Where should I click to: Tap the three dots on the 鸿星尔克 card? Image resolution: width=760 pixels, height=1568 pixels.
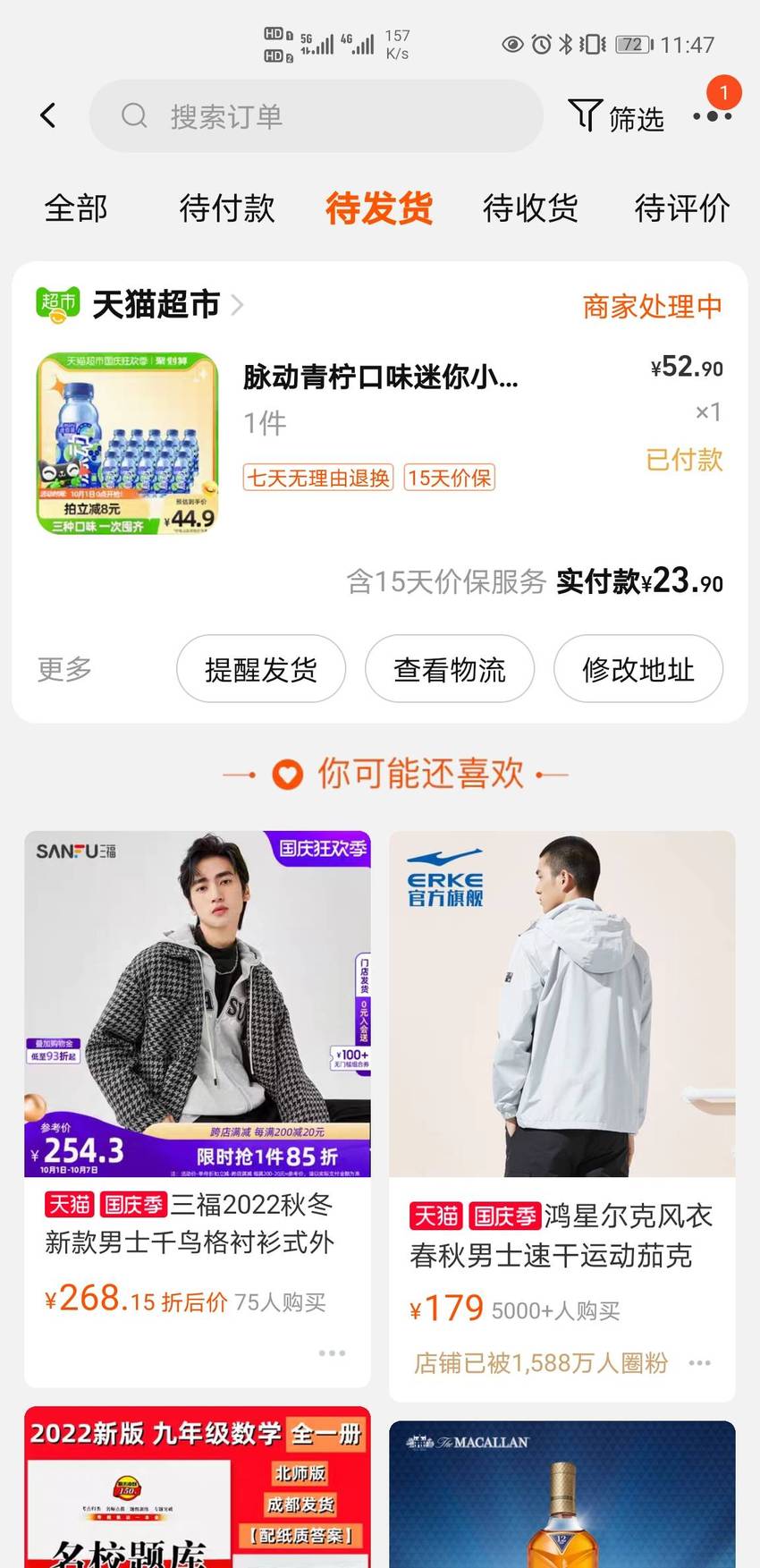[699, 1363]
